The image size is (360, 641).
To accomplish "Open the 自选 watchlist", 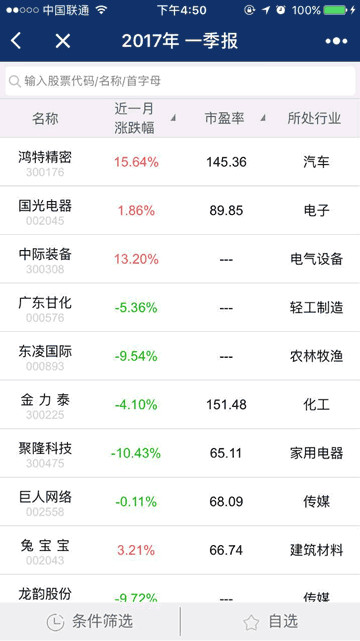I will [x=271, y=622].
